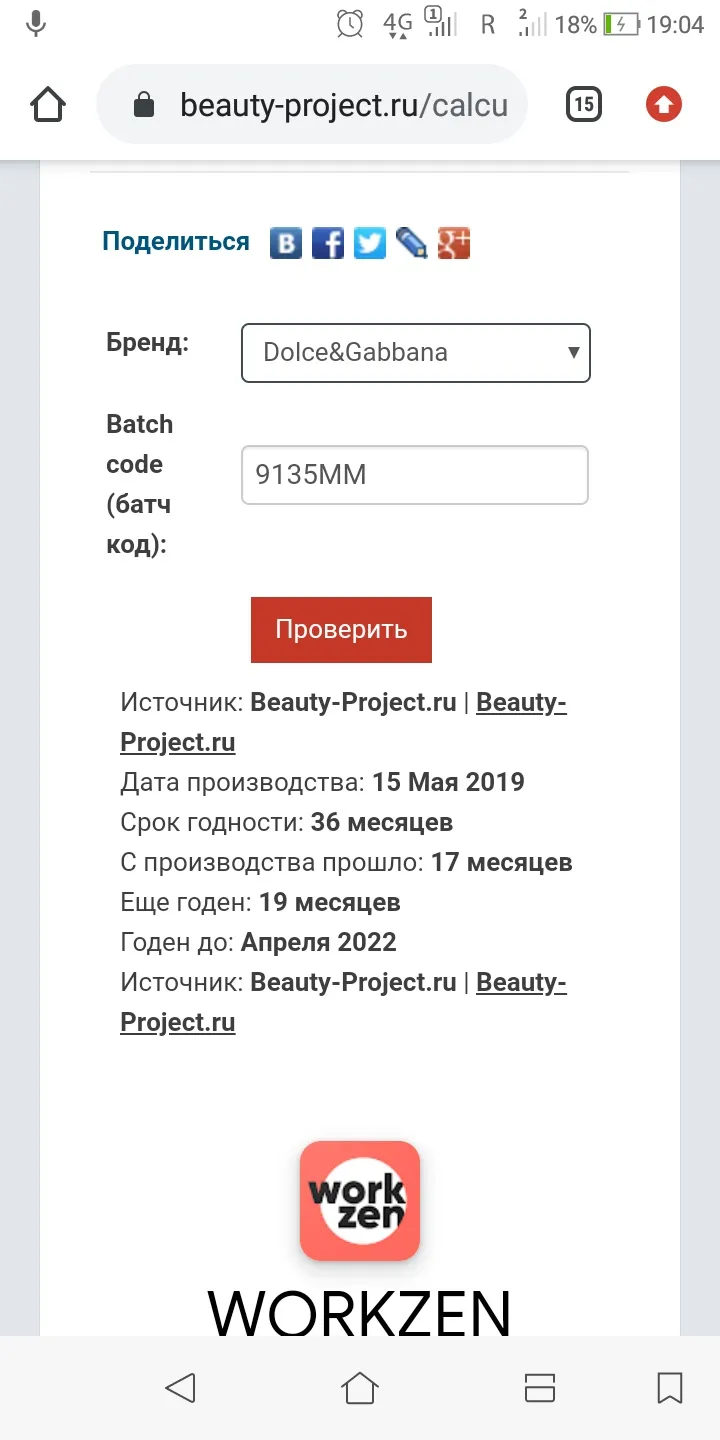Image resolution: width=720 pixels, height=1440 pixels.
Task: Go to the browser home page
Action: click(49, 104)
